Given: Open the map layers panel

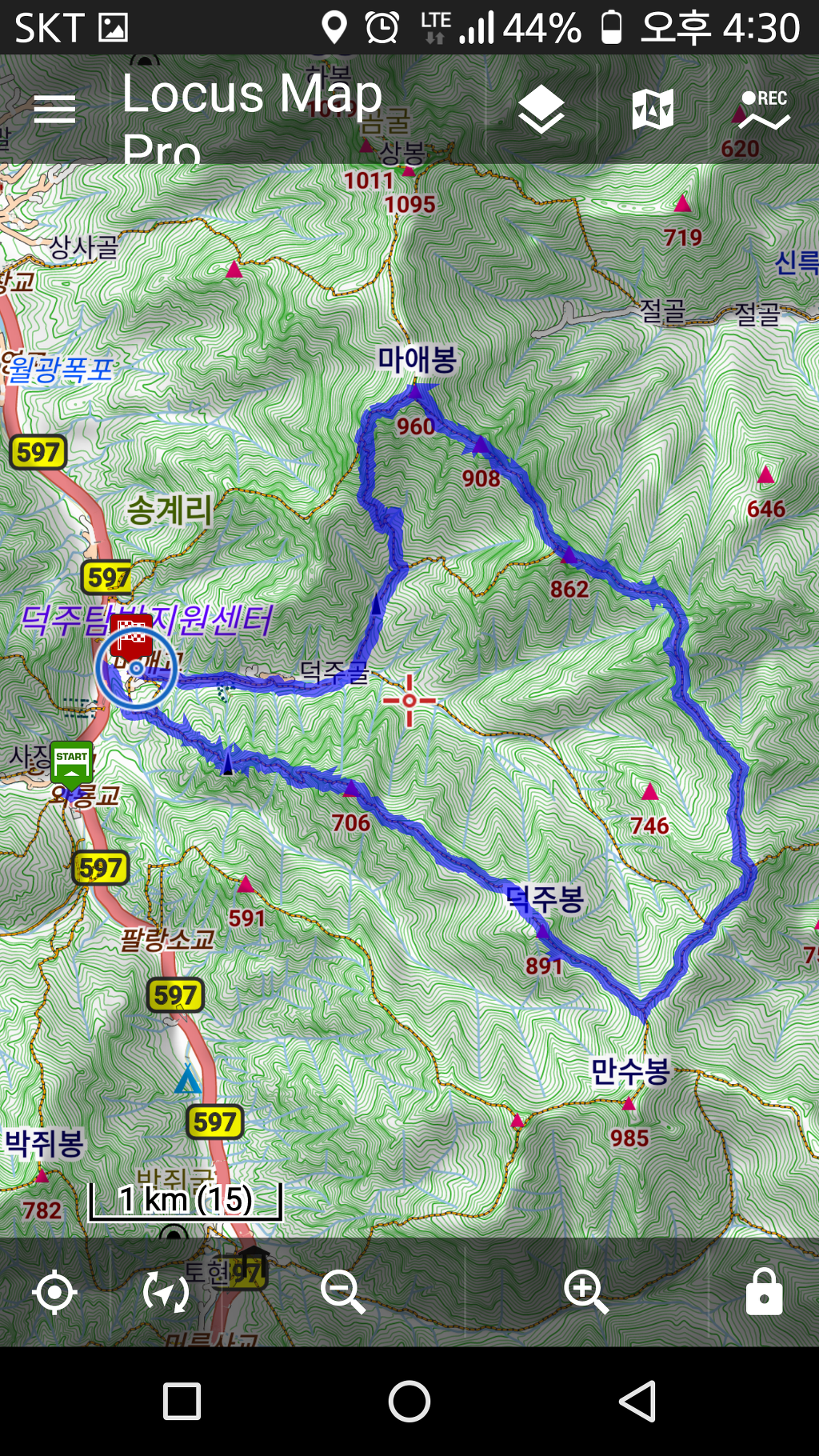Looking at the screenshot, I should 541,110.
